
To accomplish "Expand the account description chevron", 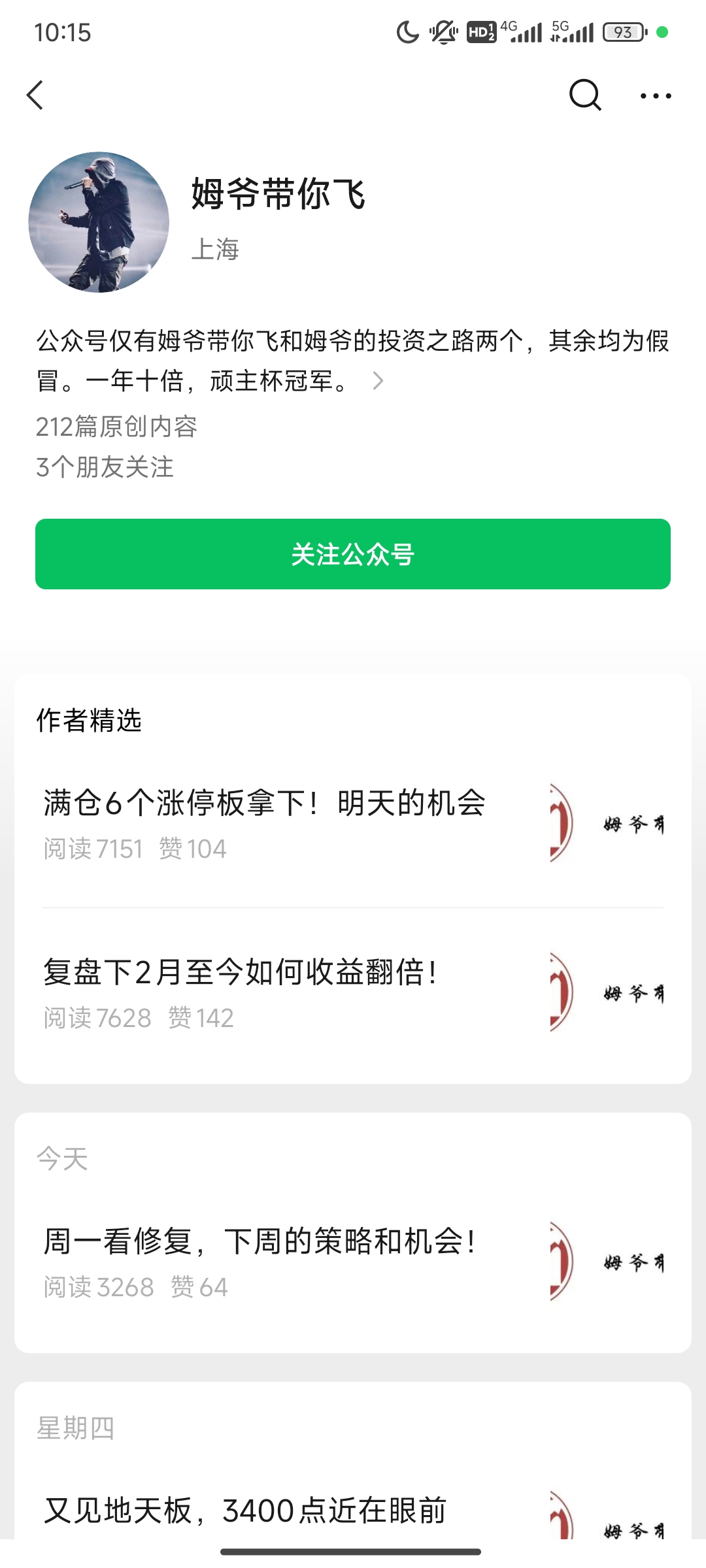I will 377,381.
